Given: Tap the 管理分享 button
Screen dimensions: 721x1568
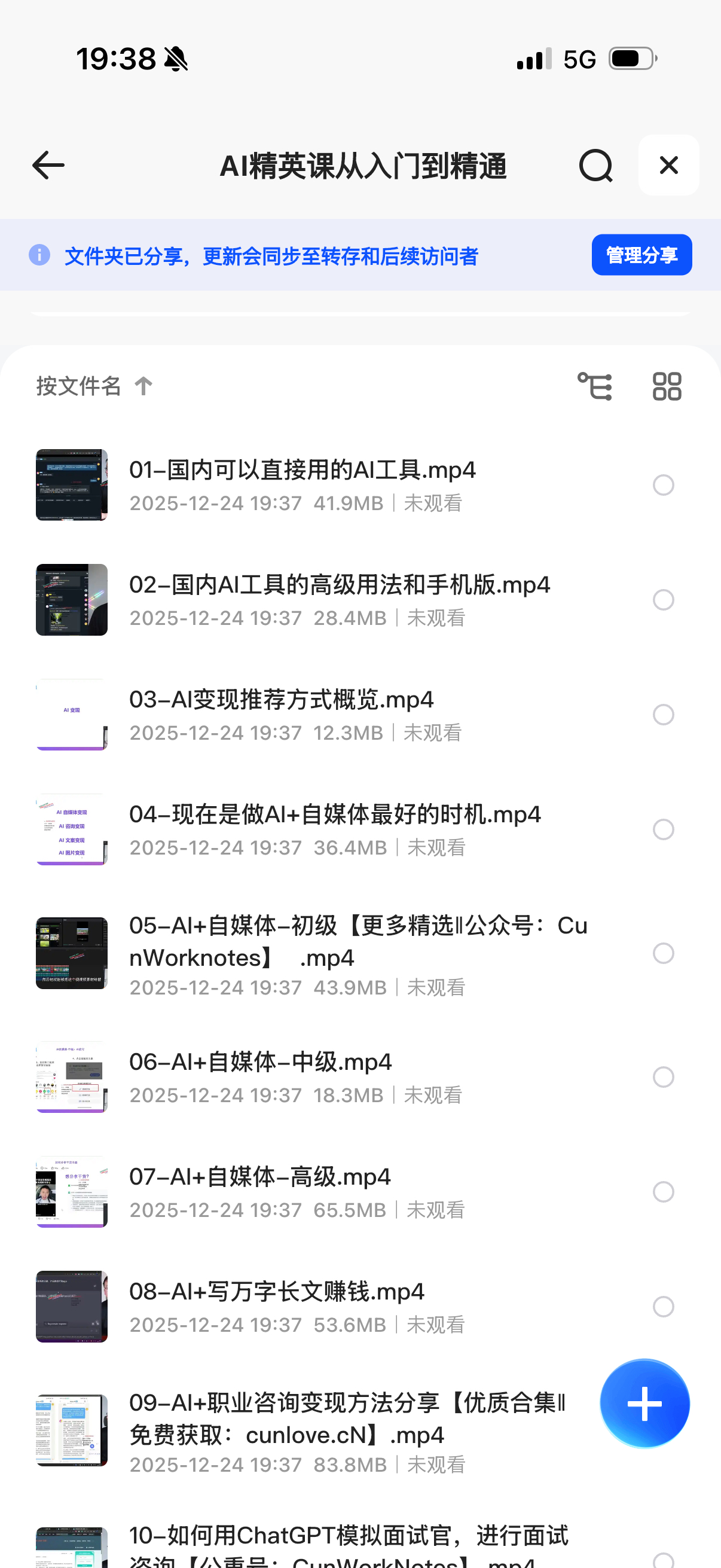Looking at the screenshot, I should coord(641,255).
